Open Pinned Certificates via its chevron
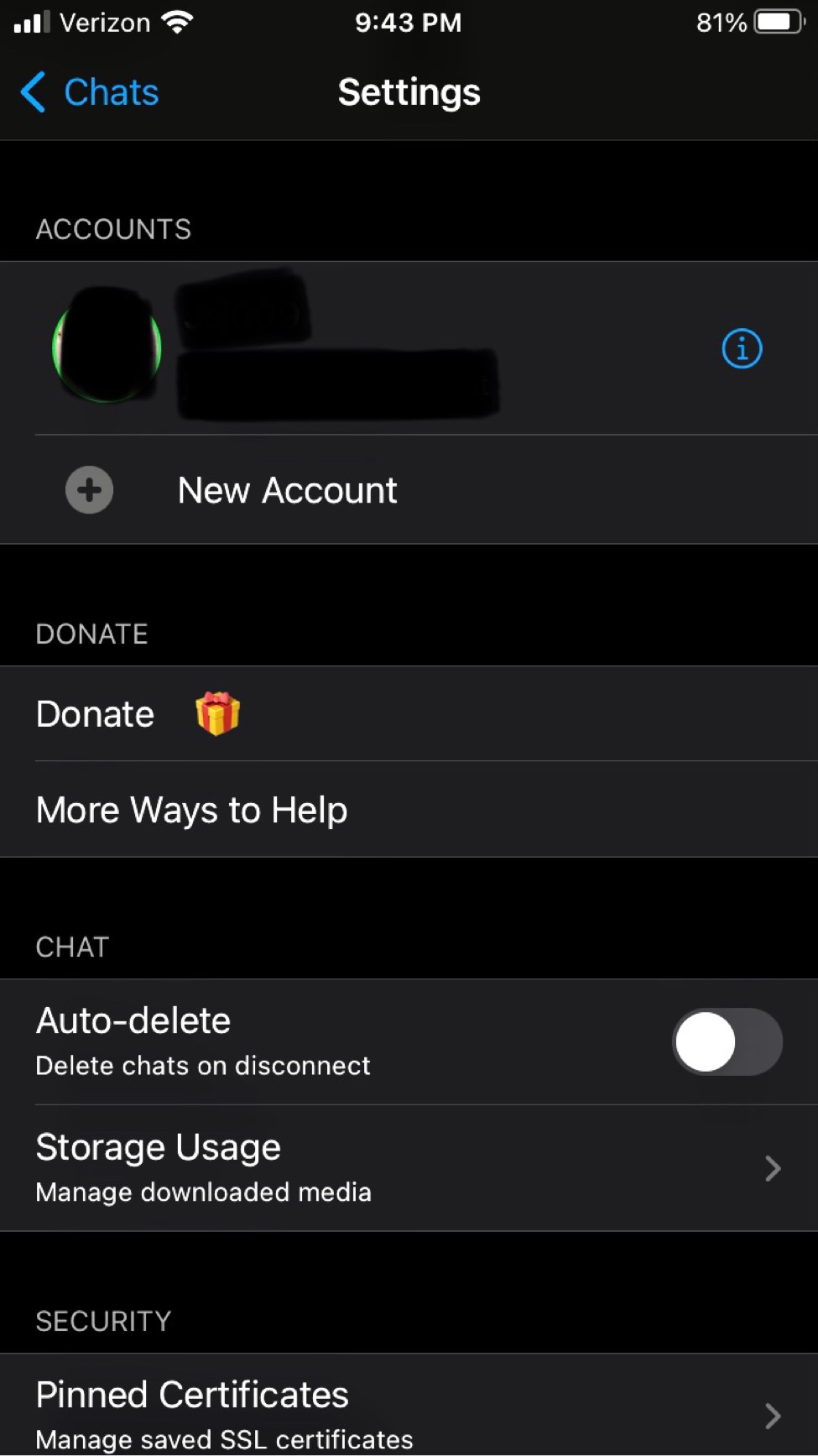 [x=771, y=1417]
